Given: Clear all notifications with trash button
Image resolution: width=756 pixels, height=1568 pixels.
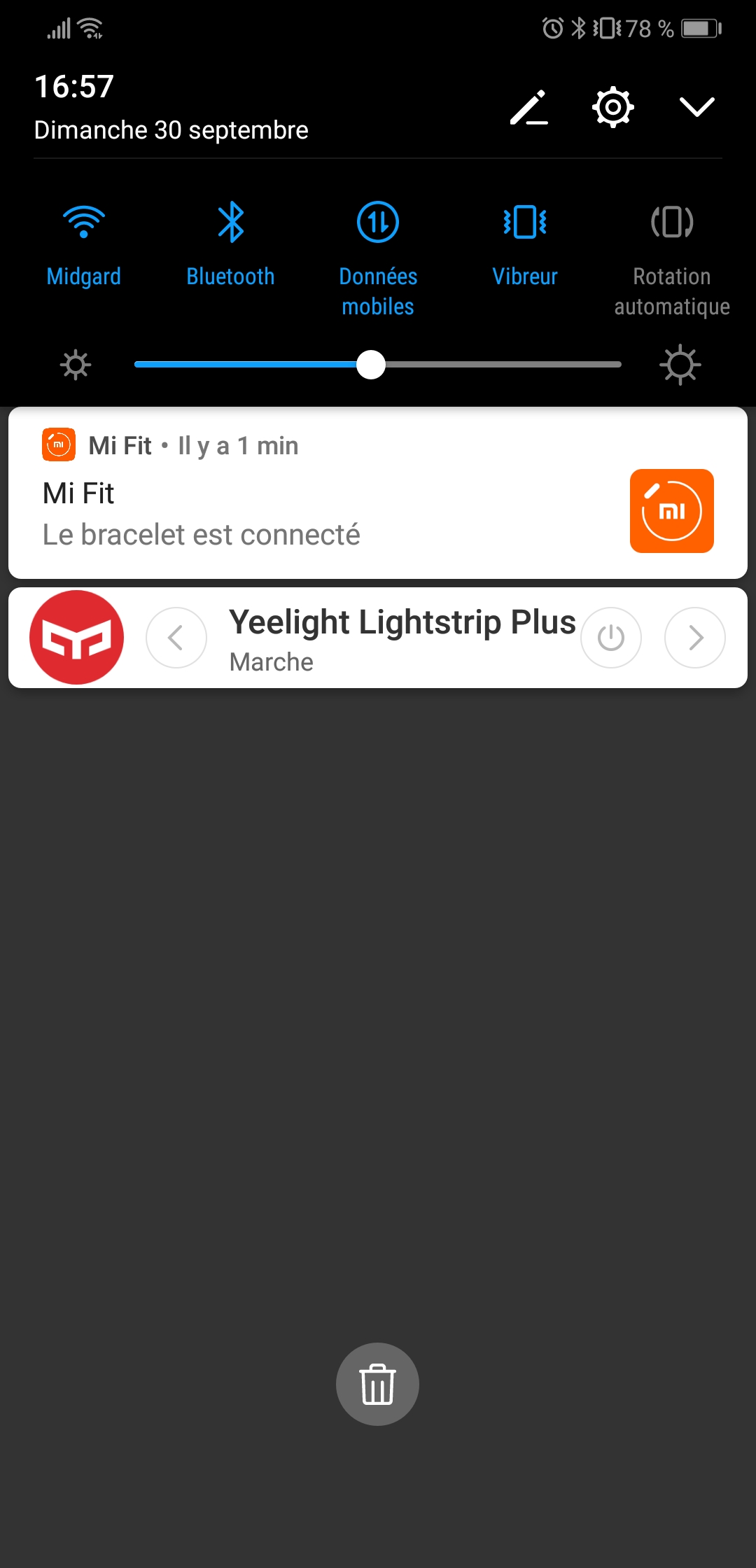Looking at the screenshot, I should tap(377, 1384).
